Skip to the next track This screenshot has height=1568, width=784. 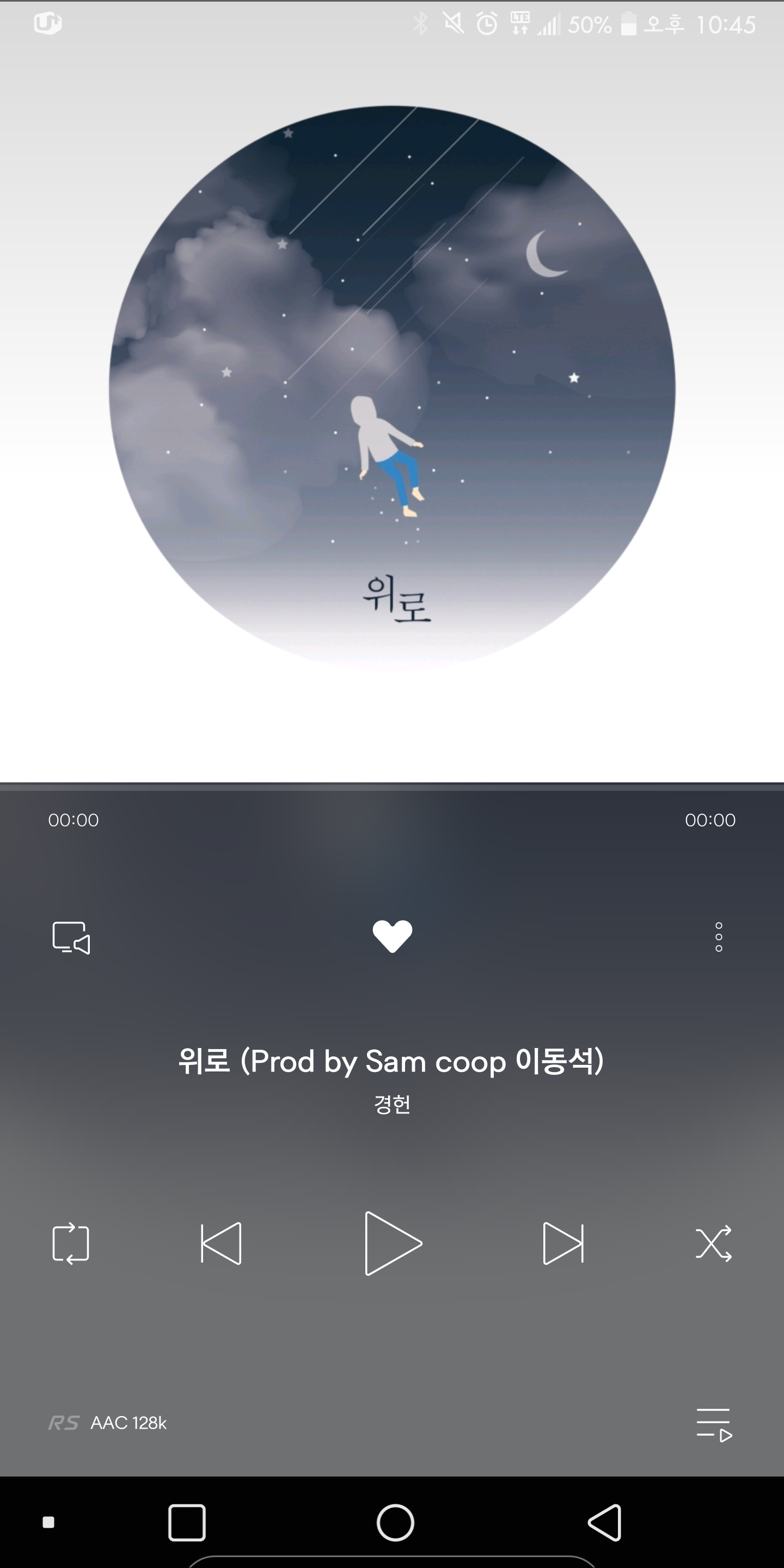coord(563,1243)
